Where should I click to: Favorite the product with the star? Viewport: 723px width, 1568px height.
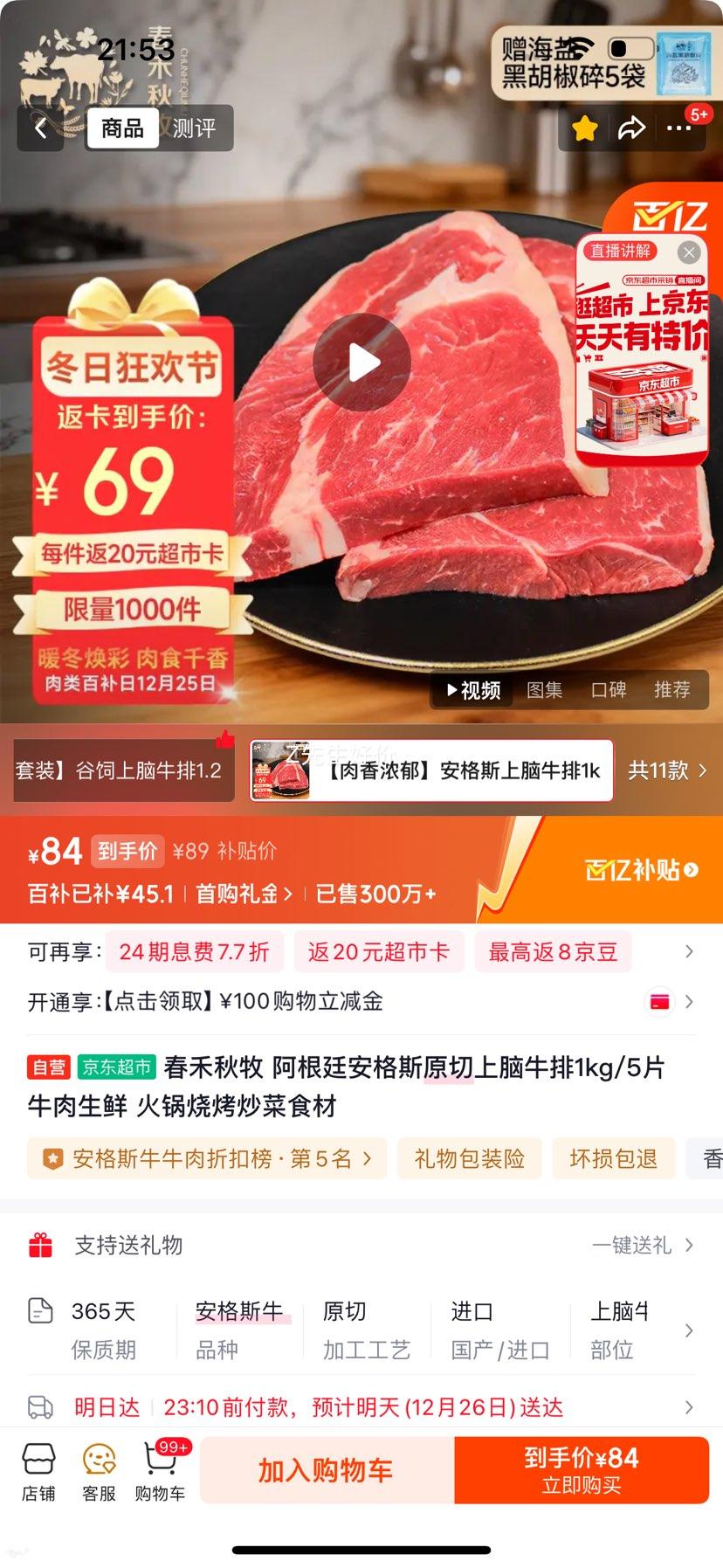584,127
